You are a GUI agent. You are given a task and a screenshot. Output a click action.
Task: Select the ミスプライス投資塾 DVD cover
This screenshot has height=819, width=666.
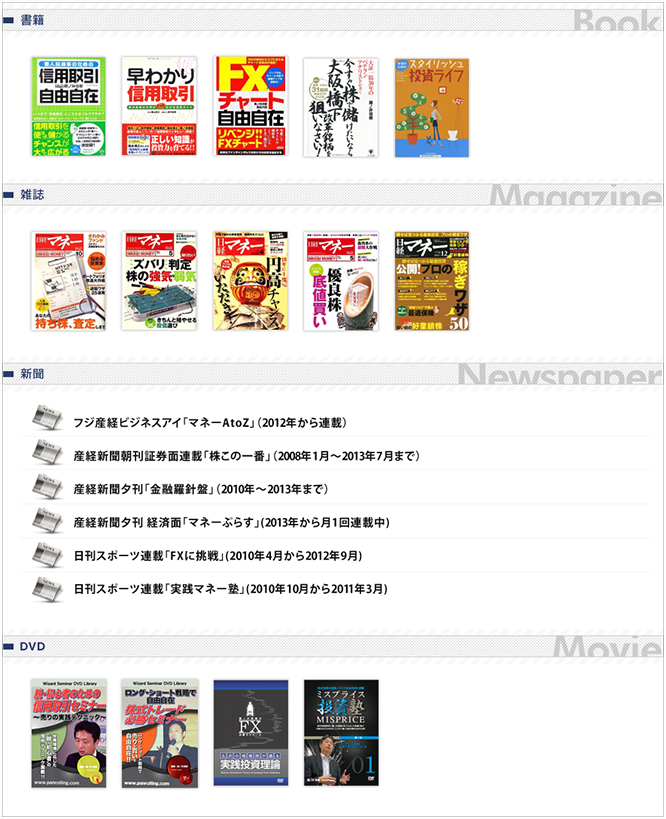point(341,732)
